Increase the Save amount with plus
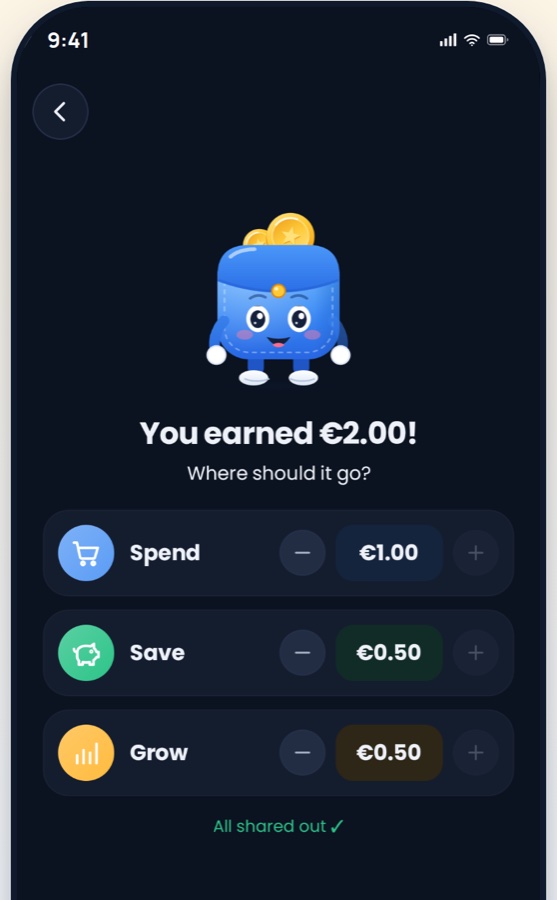Image resolution: width=557 pixels, height=900 pixels. pos(475,653)
